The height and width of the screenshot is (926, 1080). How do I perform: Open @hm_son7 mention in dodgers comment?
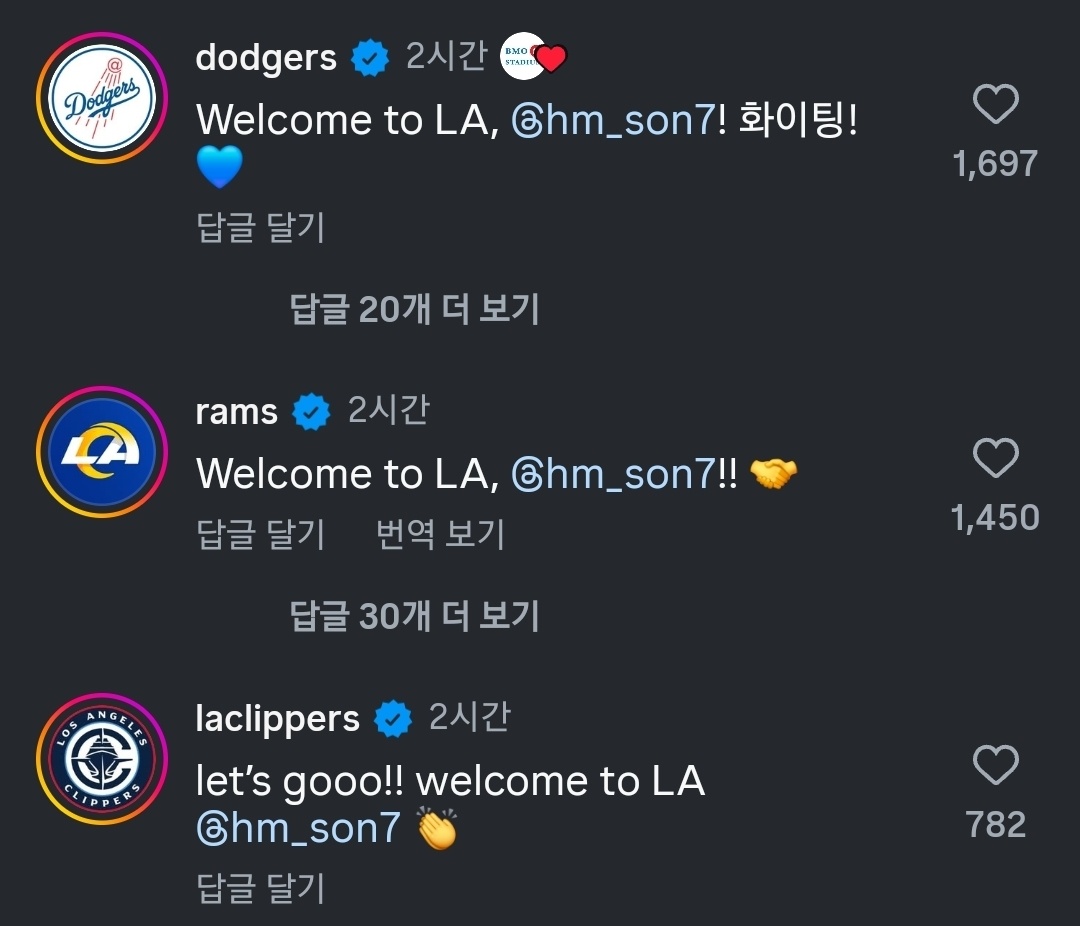point(613,121)
